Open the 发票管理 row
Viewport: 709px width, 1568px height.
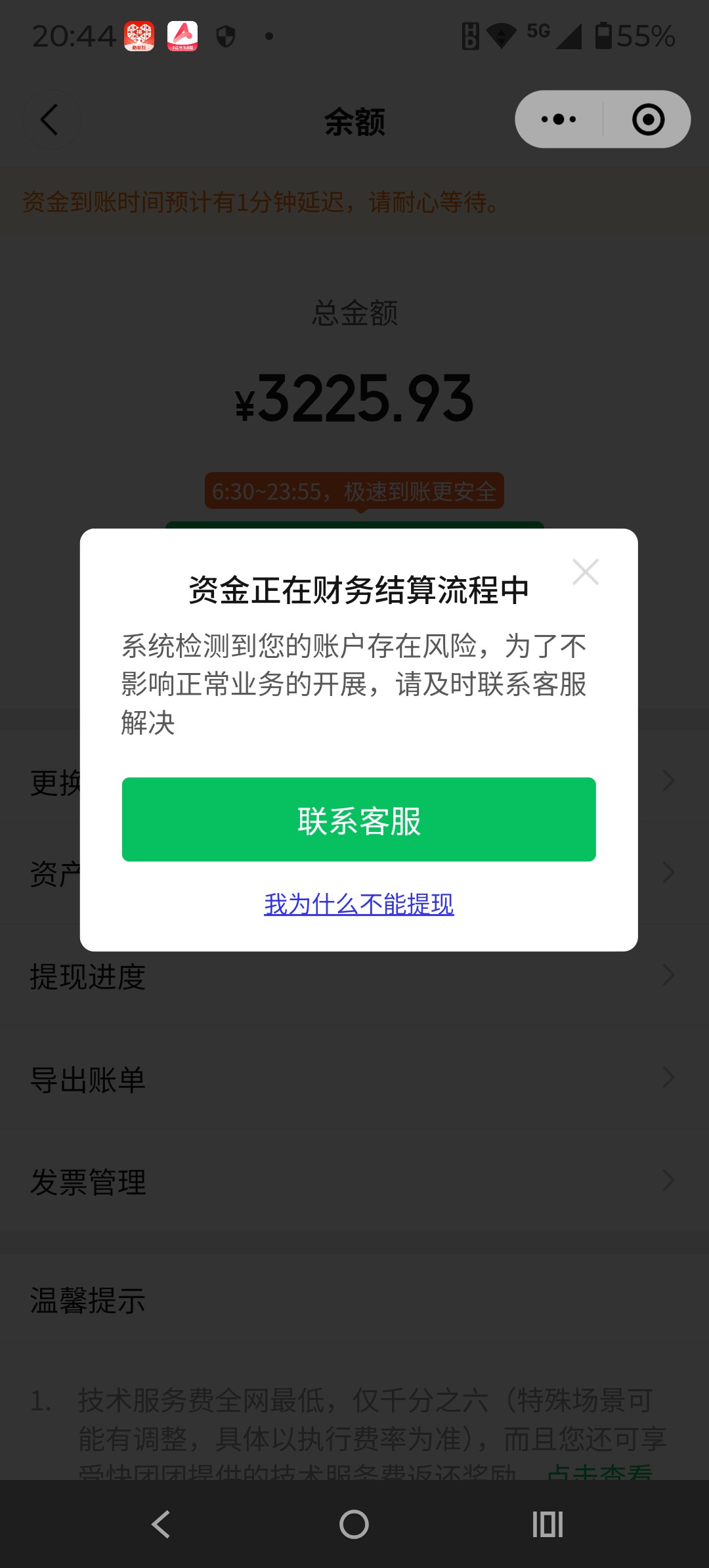pyautogui.click(x=354, y=1181)
